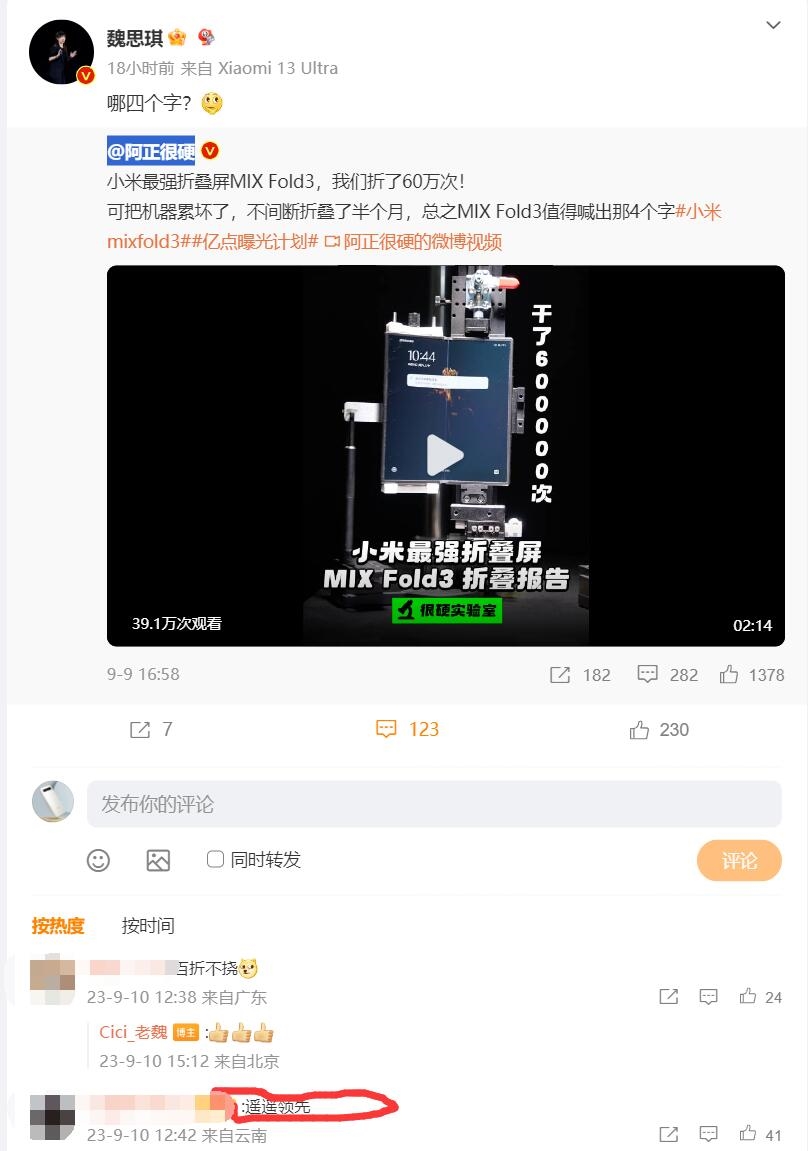Screen dimensions: 808x1151
Task: Repost 魏思琪's post showing 7 reposts
Action: click(x=151, y=730)
